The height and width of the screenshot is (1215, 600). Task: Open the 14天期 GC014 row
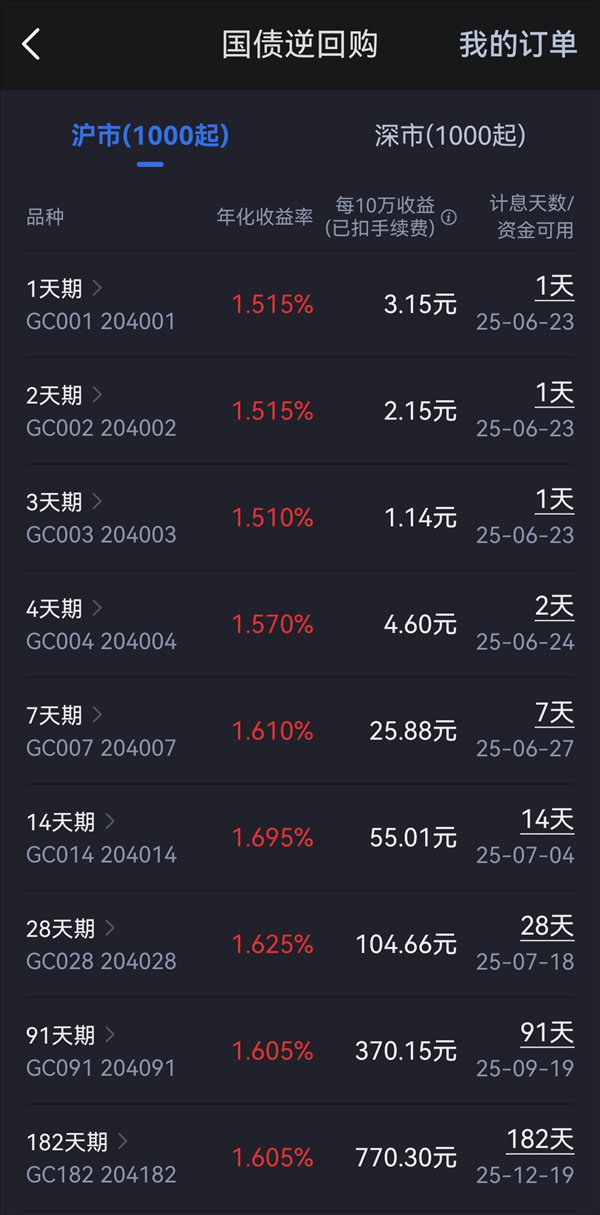(x=300, y=838)
